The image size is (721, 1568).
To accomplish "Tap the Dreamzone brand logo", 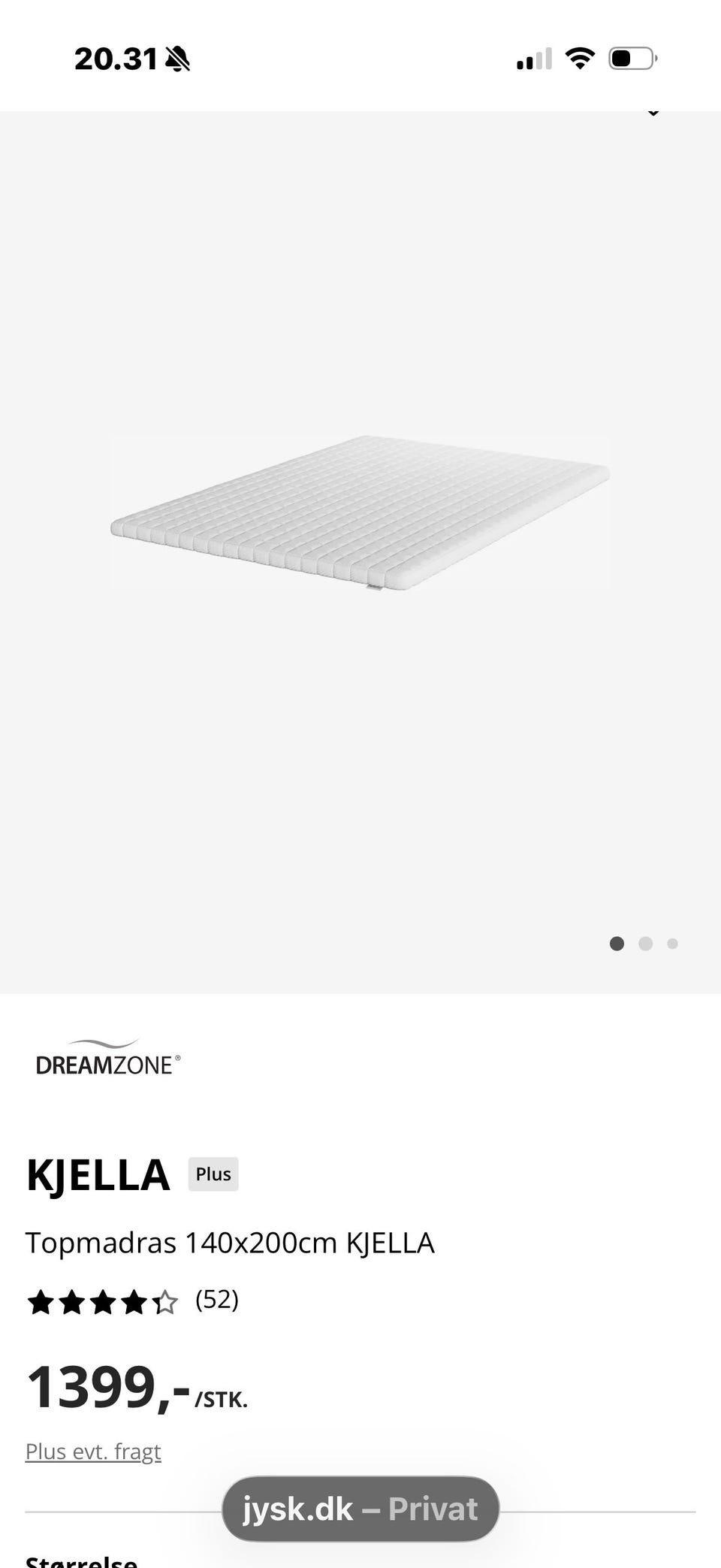I will click(x=108, y=1057).
